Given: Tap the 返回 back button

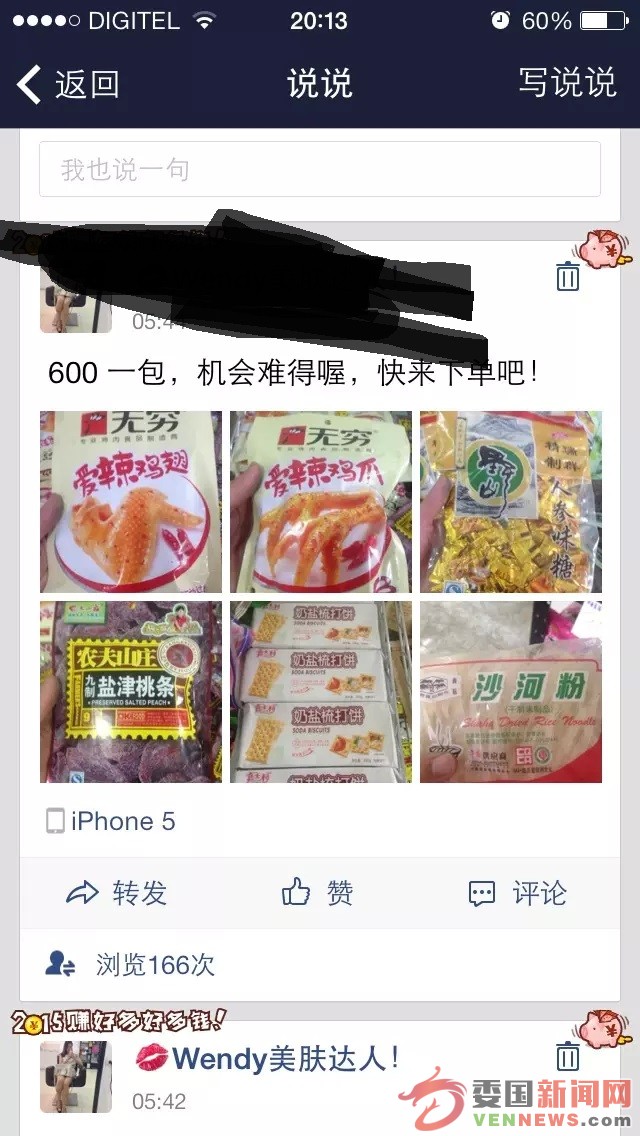Looking at the screenshot, I should (x=68, y=84).
